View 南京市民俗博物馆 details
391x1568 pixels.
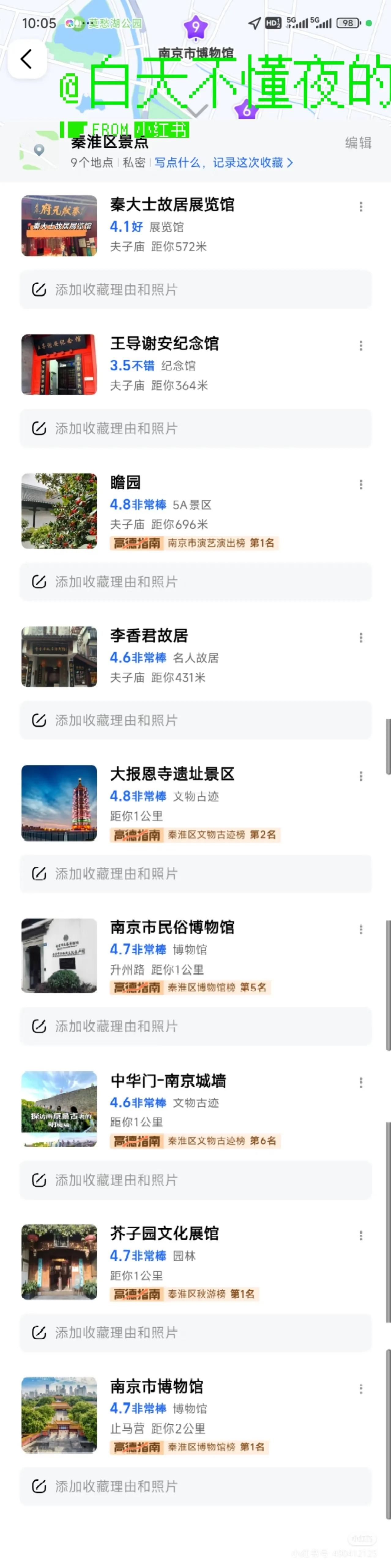click(172, 927)
